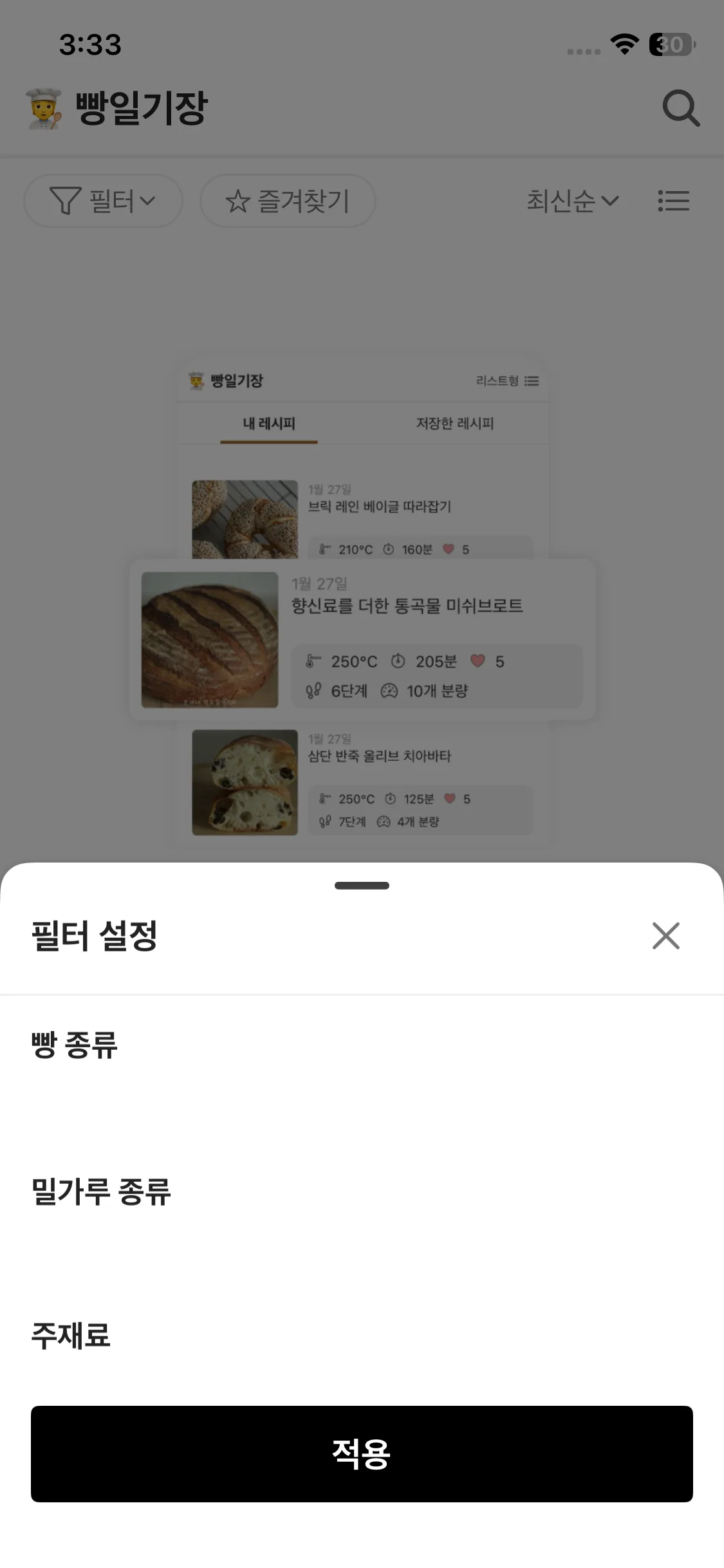Open the search icon in the header

click(x=681, y=108)
